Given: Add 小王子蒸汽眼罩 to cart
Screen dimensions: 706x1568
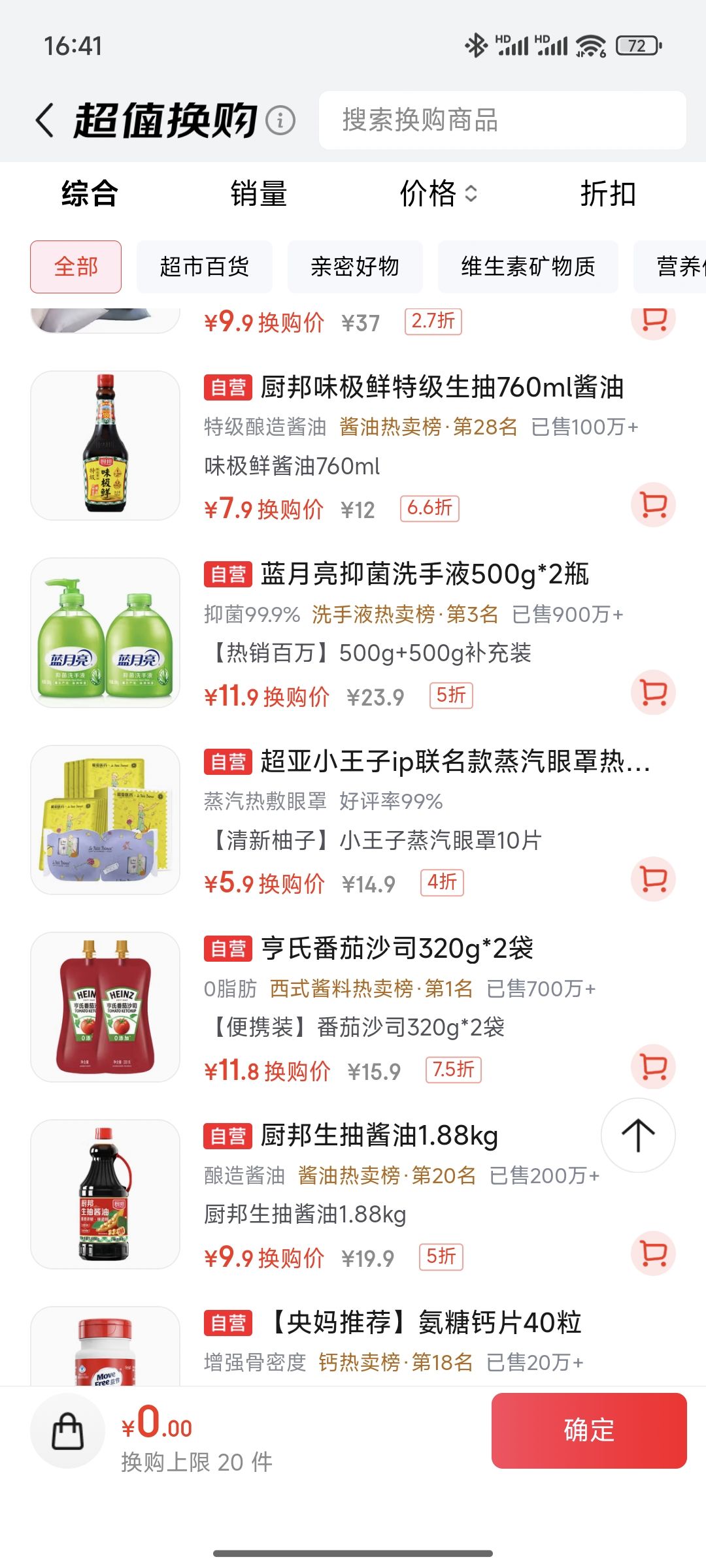Looking at the screenshot, I should (x=653, y=879).
